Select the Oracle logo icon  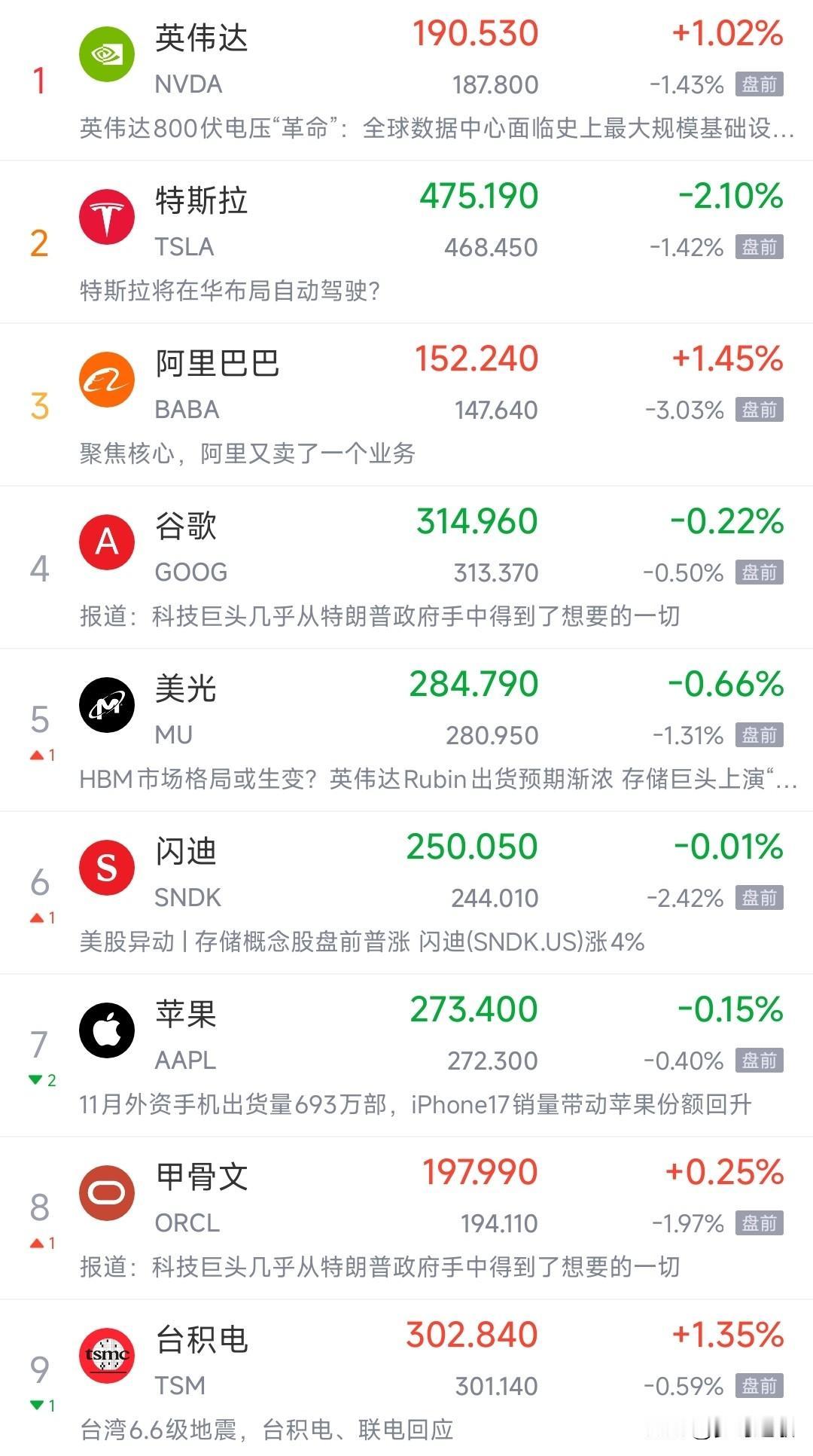[x=107, y=1192]
